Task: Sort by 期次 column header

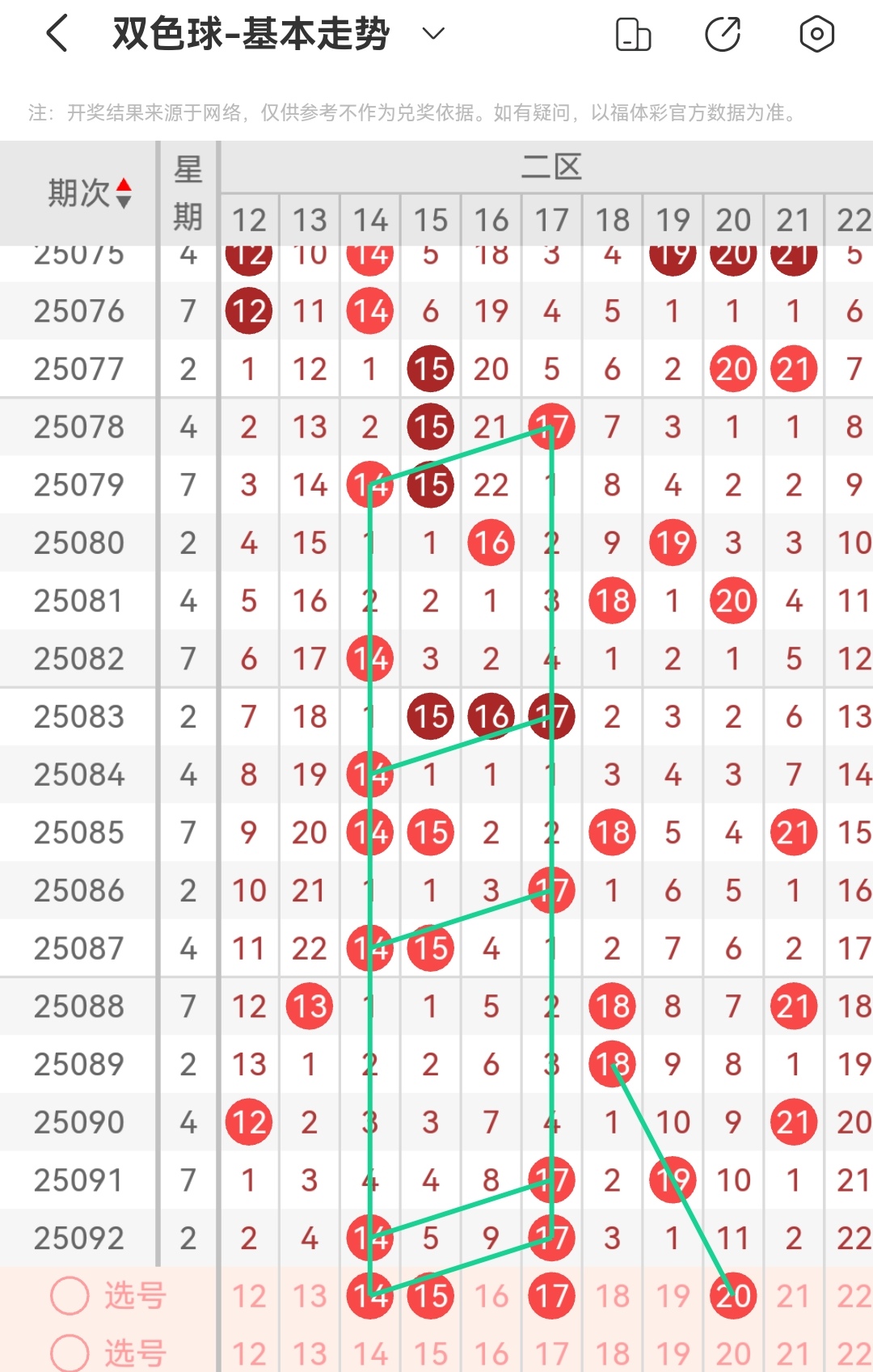Action: pyautogui.click(x=89, y=193)
